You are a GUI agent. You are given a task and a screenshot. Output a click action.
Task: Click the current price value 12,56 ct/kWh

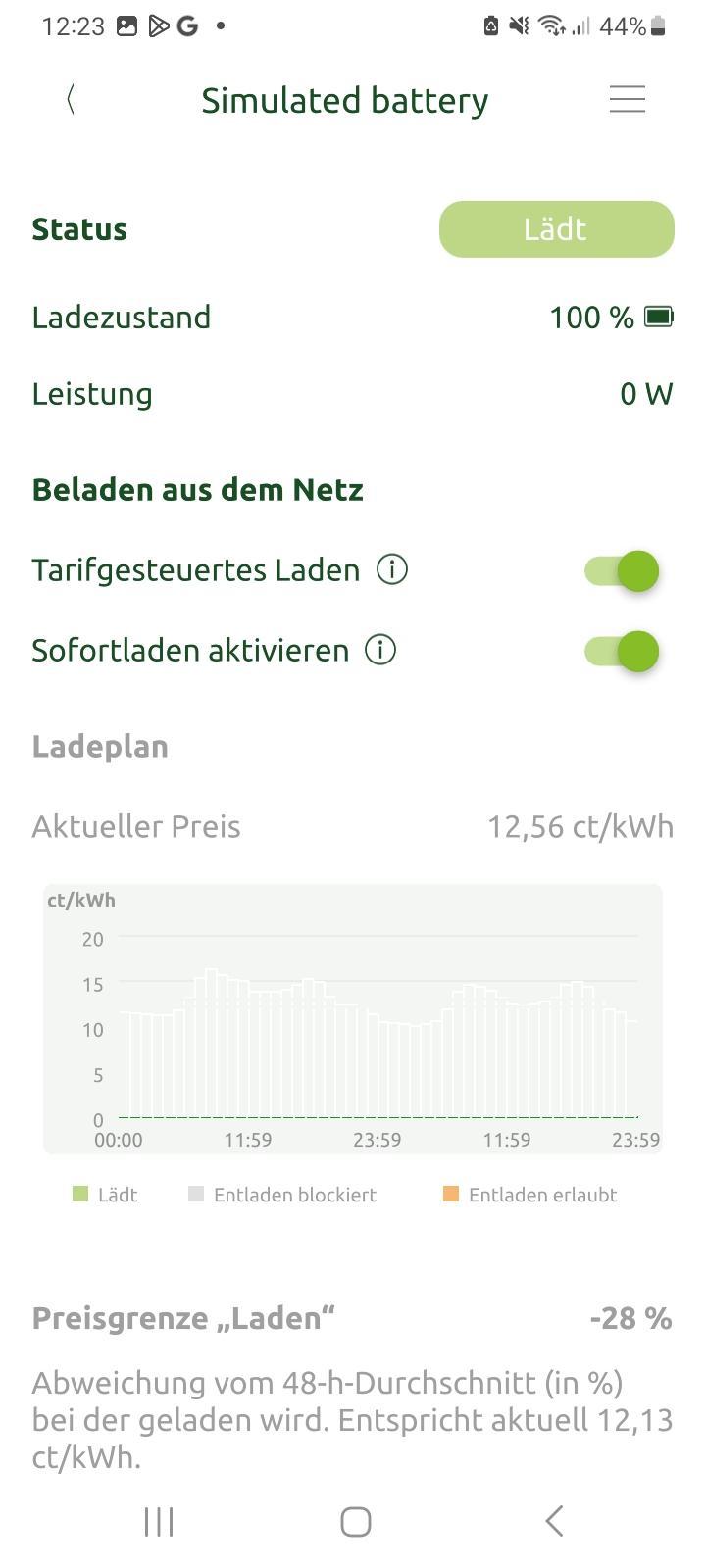(x=580, y=826)
